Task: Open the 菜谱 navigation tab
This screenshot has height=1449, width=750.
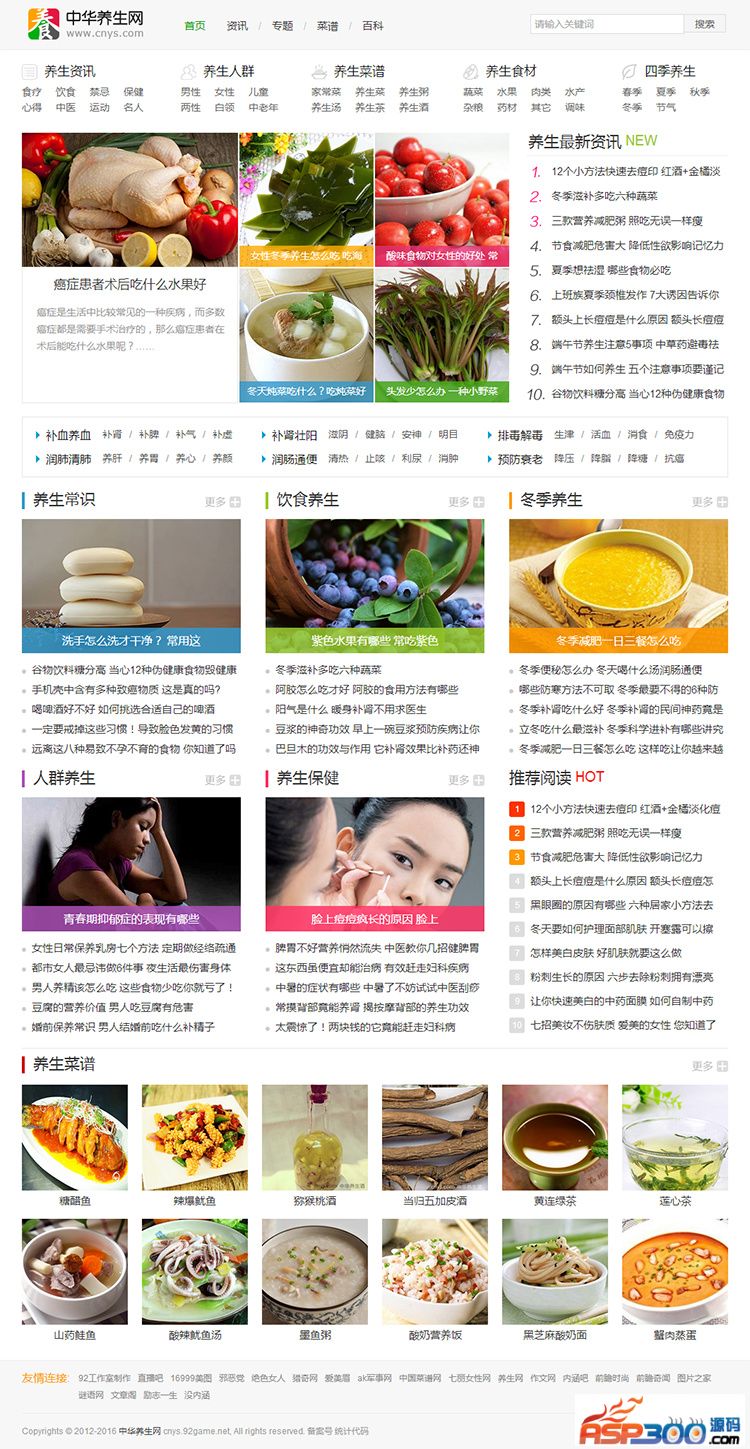Action: coord(327,26)
